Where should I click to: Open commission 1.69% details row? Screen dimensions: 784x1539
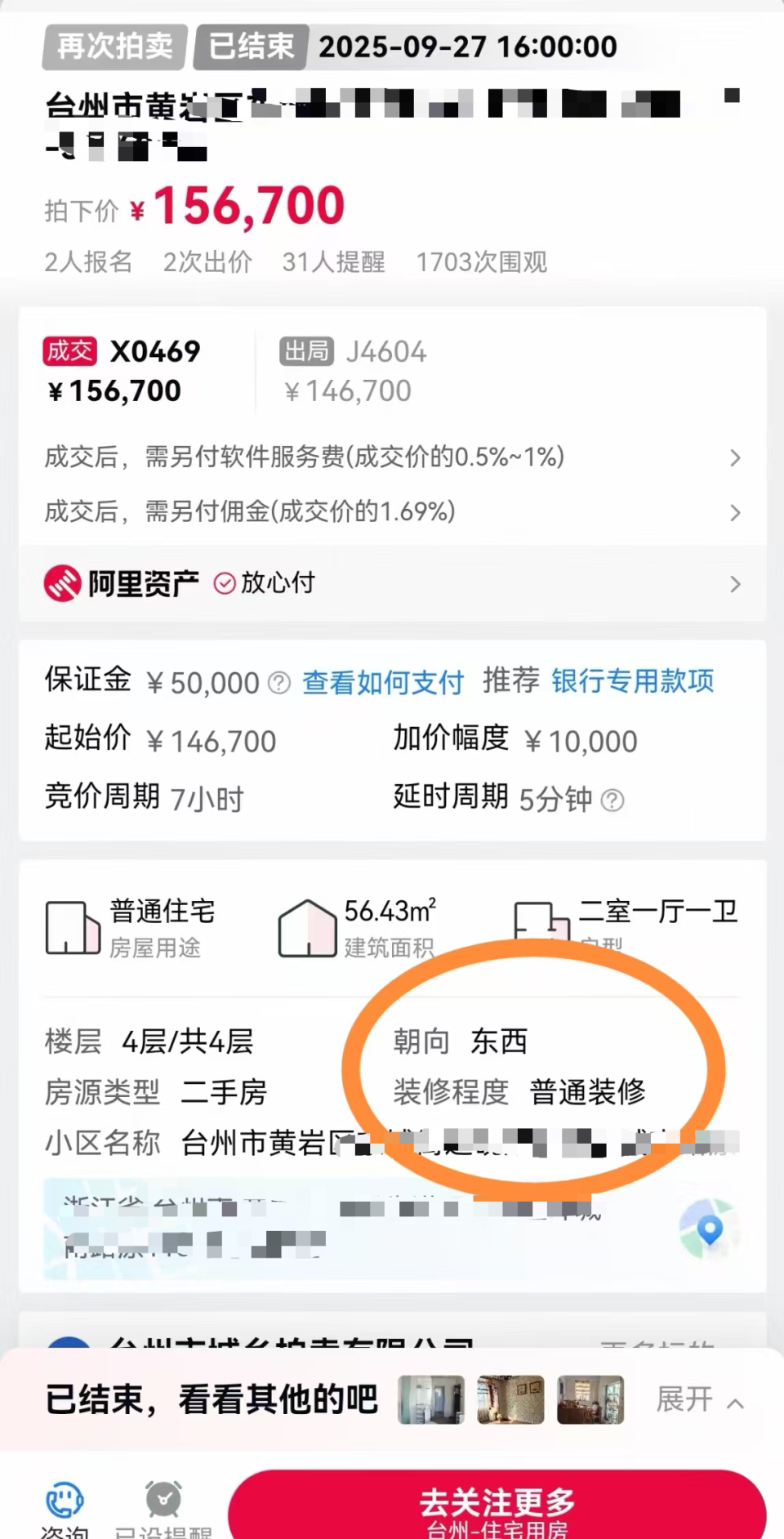click(392, 512)
